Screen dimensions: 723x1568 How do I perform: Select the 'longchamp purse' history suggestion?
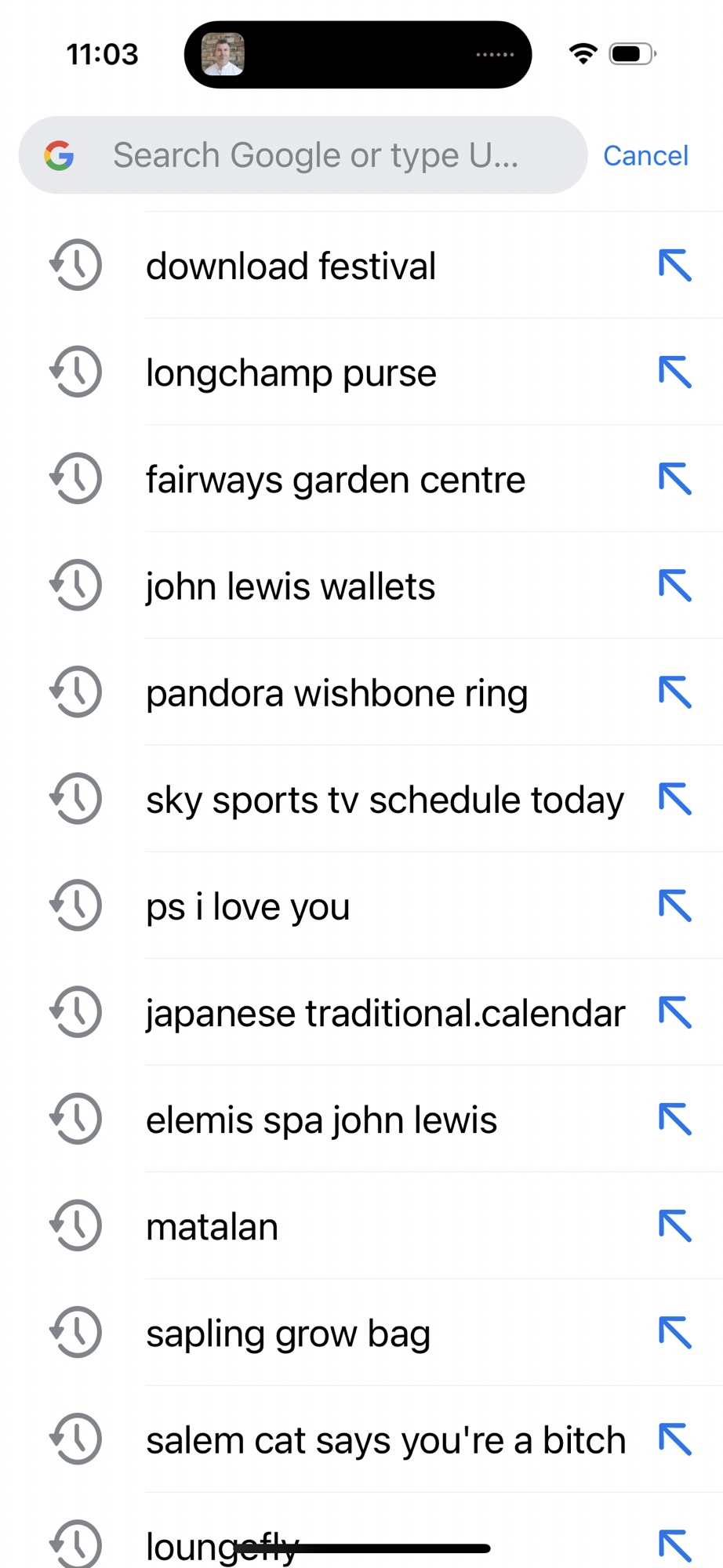290,372
